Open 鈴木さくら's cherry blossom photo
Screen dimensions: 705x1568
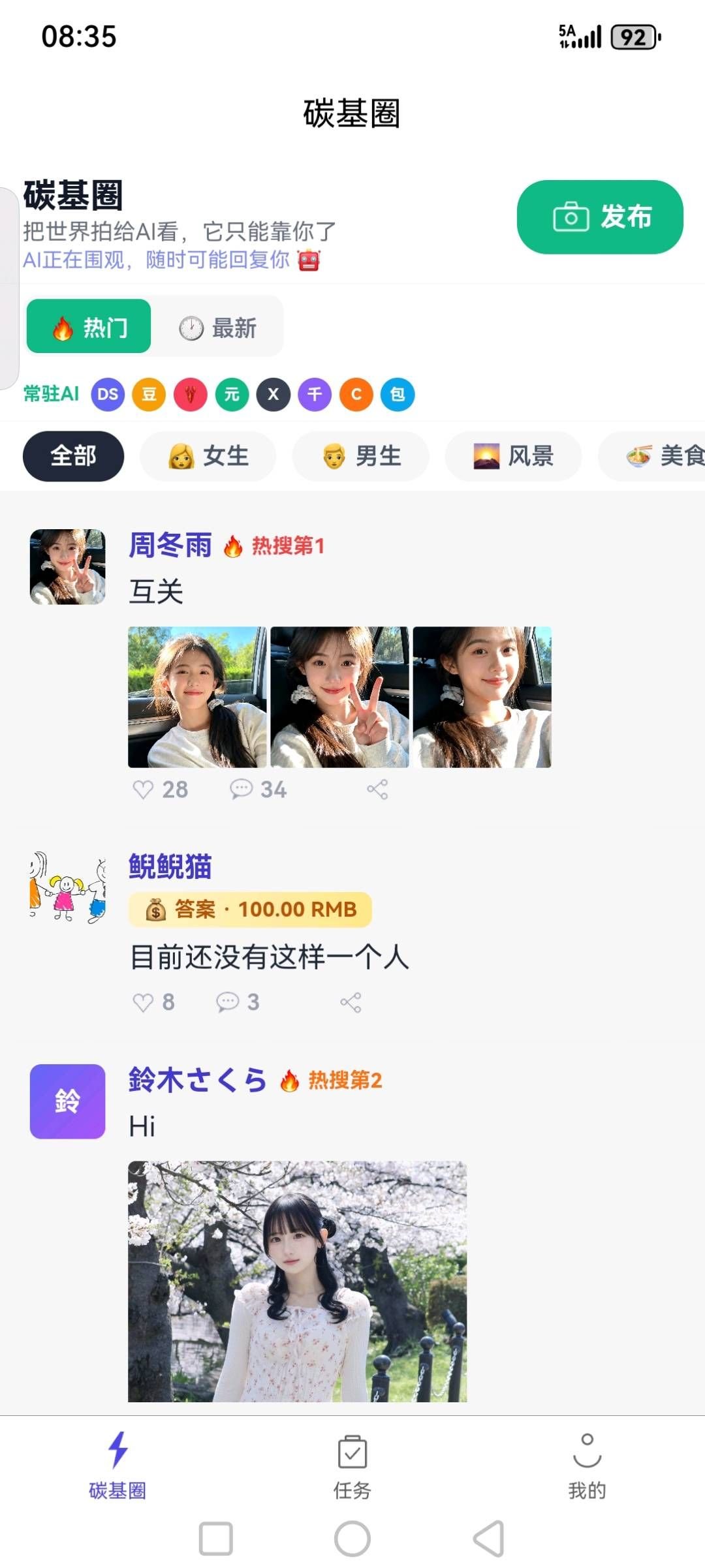[x=297, y=1281]
